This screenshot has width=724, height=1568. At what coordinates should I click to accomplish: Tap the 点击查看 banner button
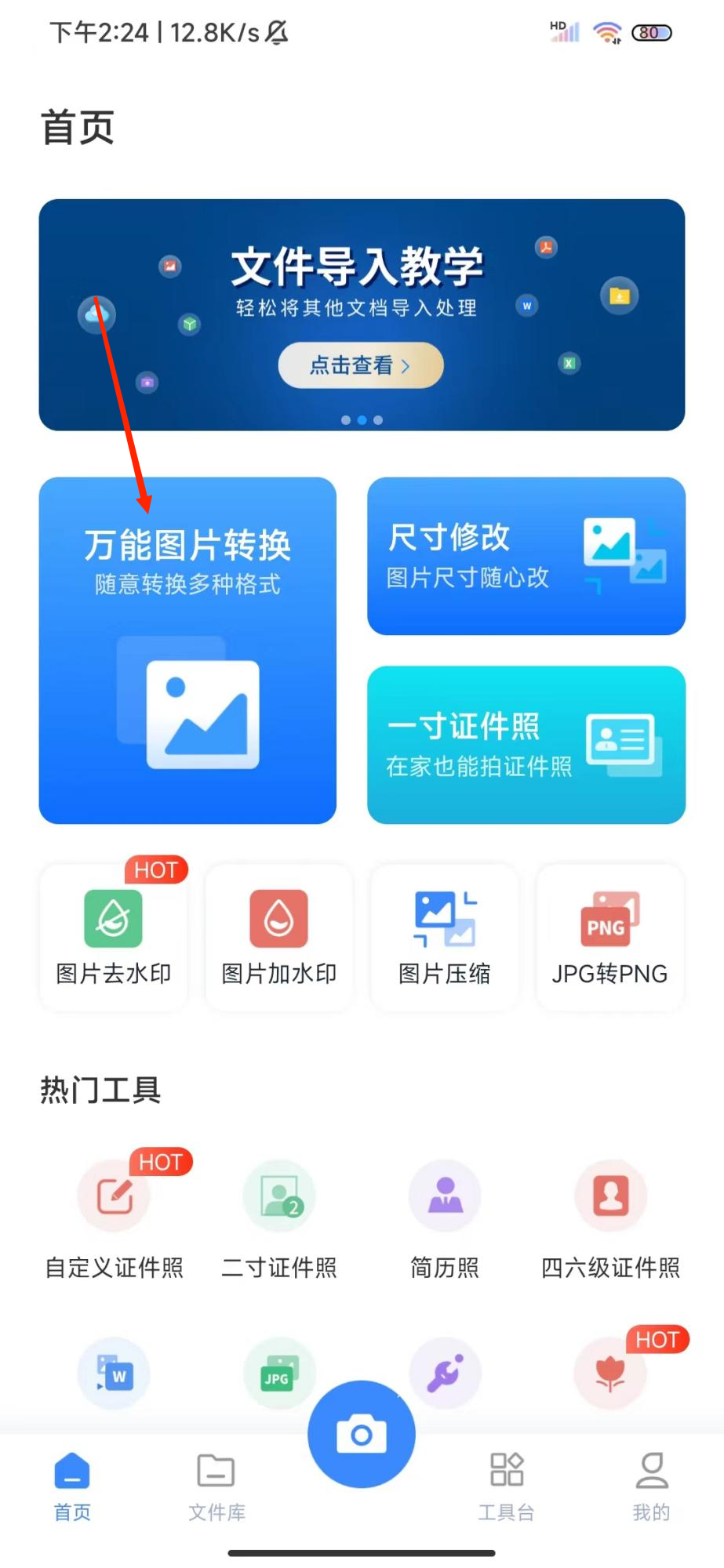360,365
